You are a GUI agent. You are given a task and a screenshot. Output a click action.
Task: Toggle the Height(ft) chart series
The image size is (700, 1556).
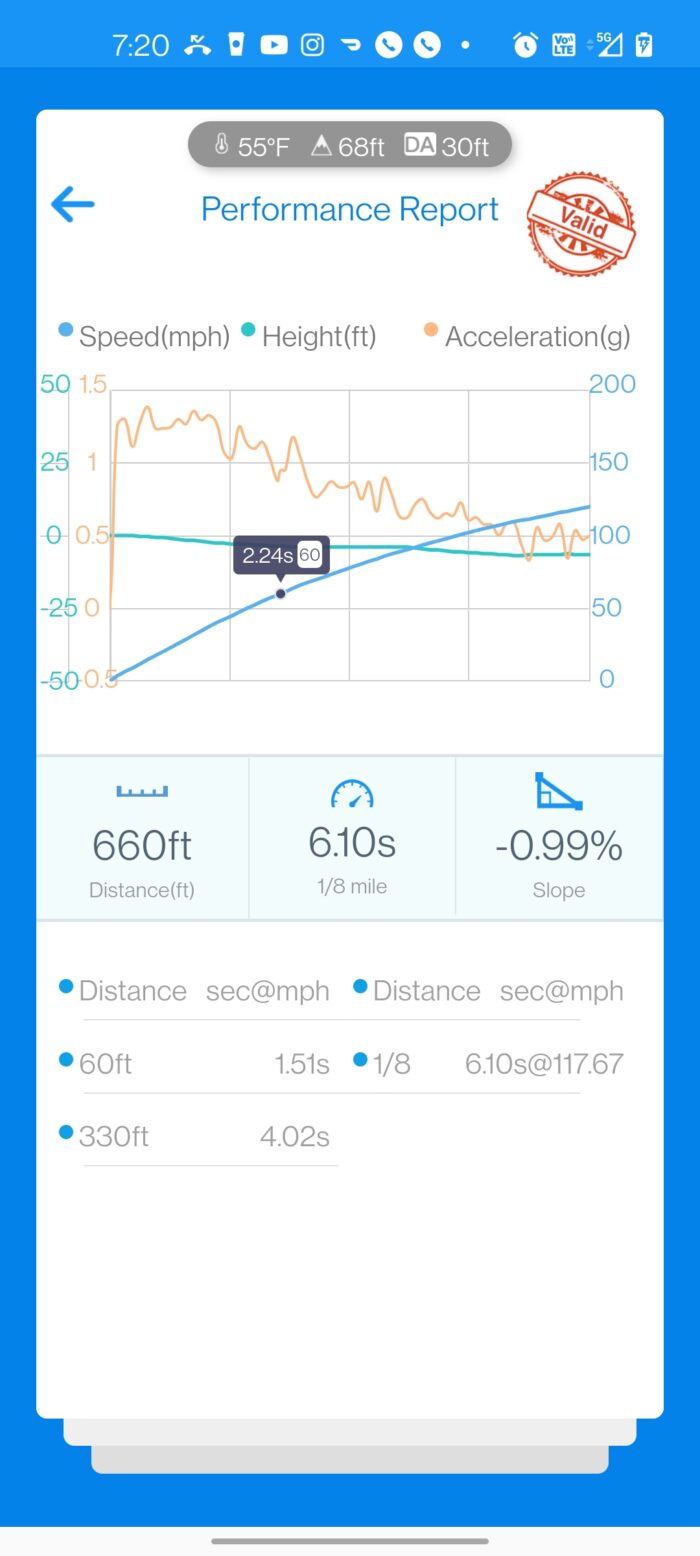pos(309,336)
